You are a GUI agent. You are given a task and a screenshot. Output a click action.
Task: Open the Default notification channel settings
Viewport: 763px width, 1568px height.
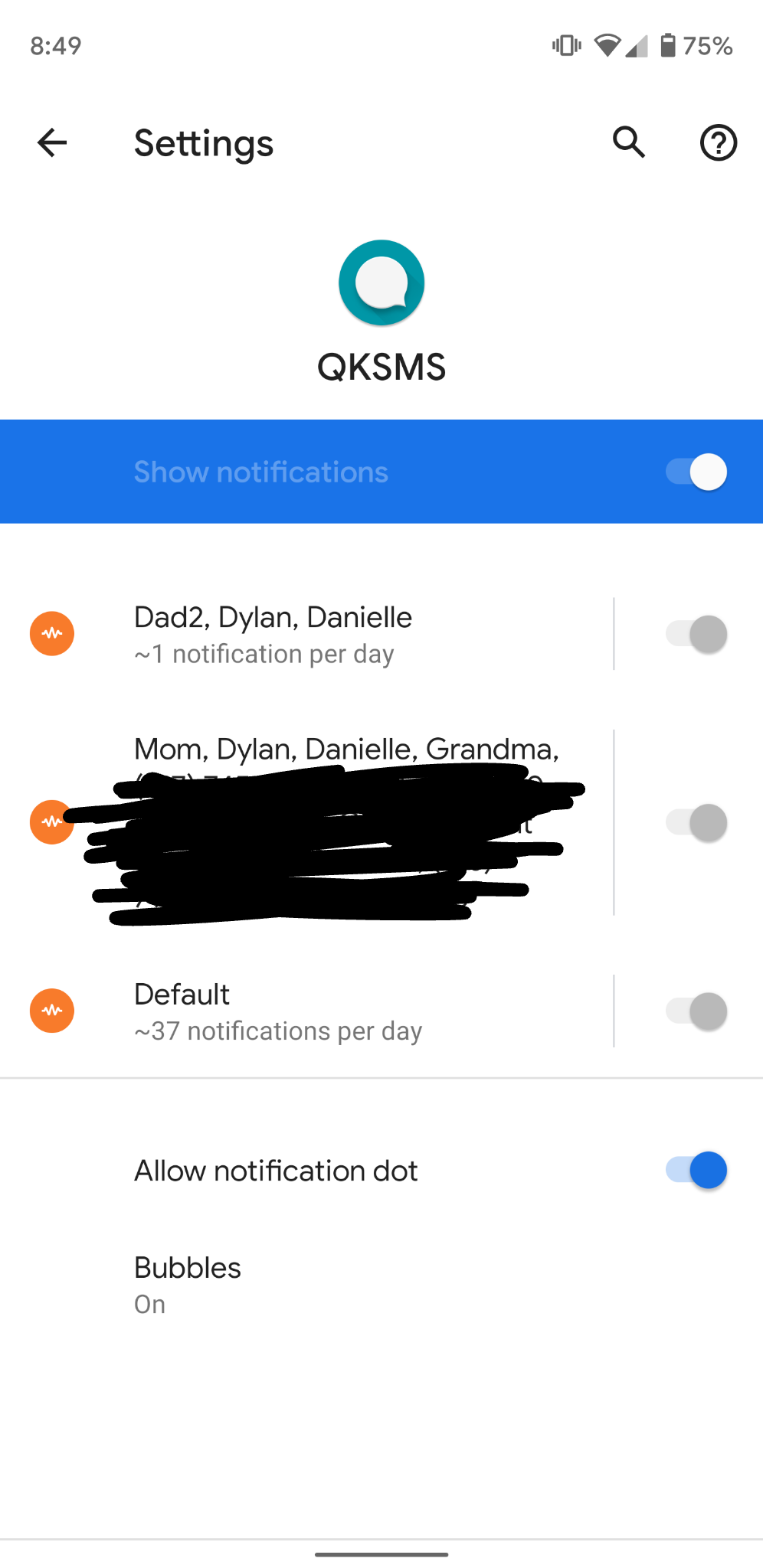click(306, 1011)
